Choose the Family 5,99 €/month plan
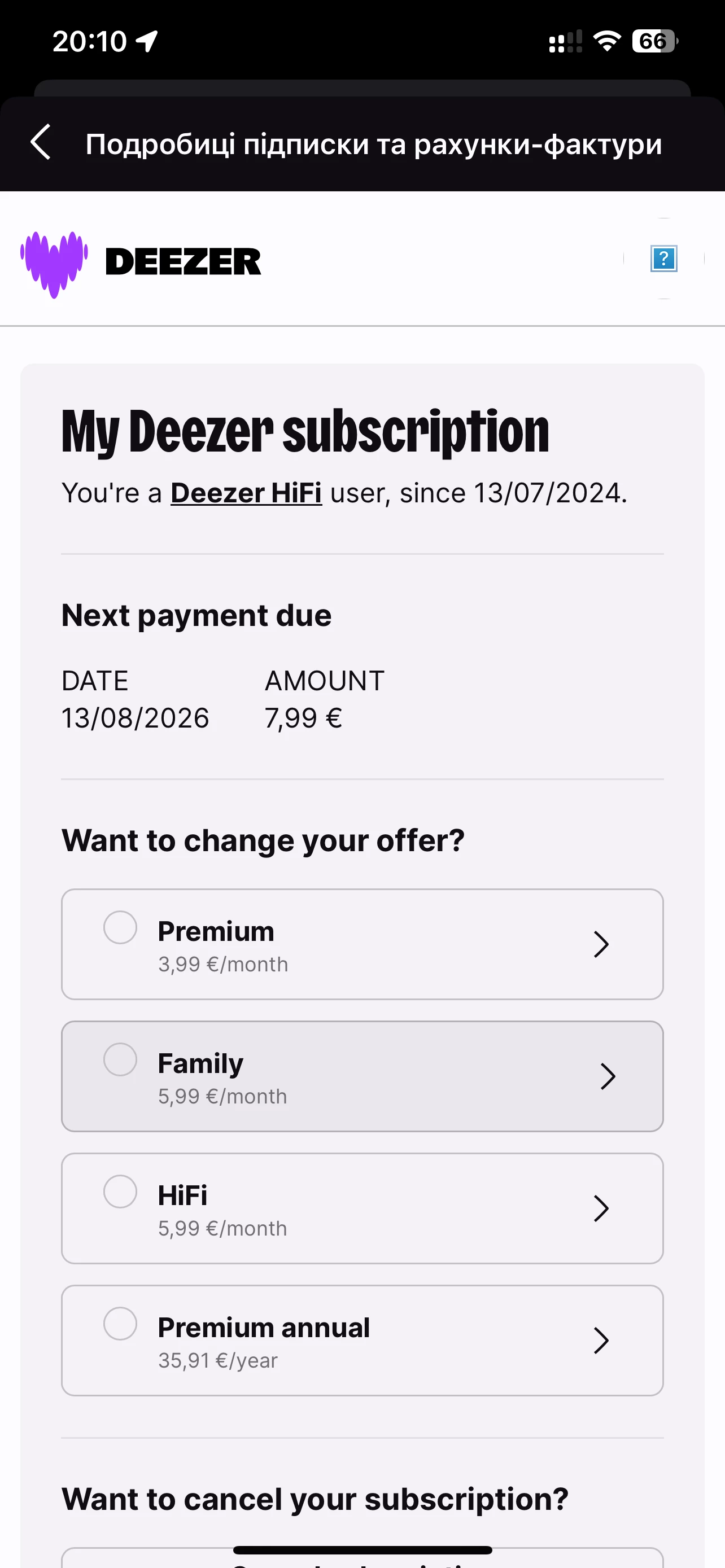The width and height of the screenshot is (725, 1568). tap(362, 1076)
